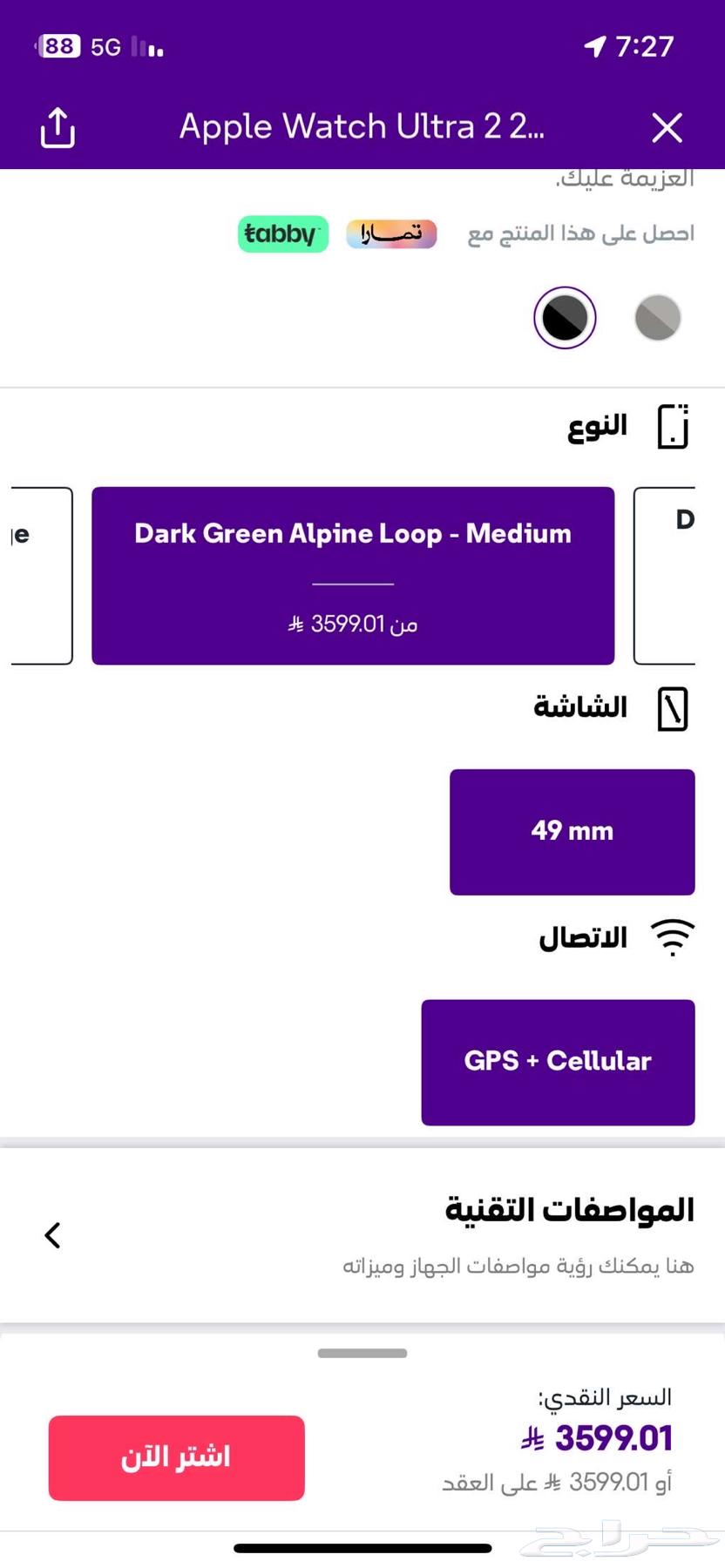
Task: Expand the bottom sheet drag handle
Action: pos(362,1353)
